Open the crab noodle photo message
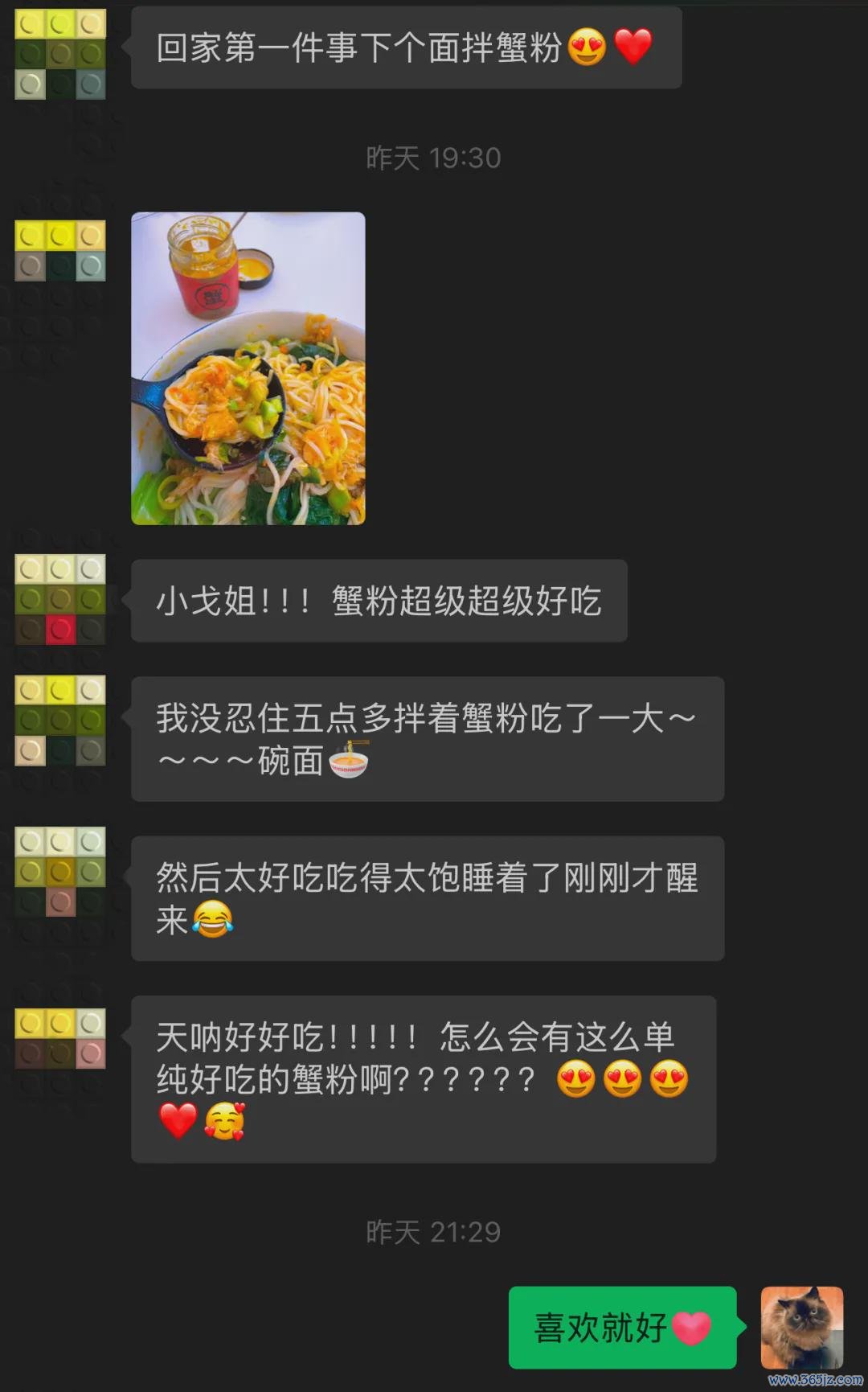Screen dimensions: 868x1392 click(x=248, y=368)
